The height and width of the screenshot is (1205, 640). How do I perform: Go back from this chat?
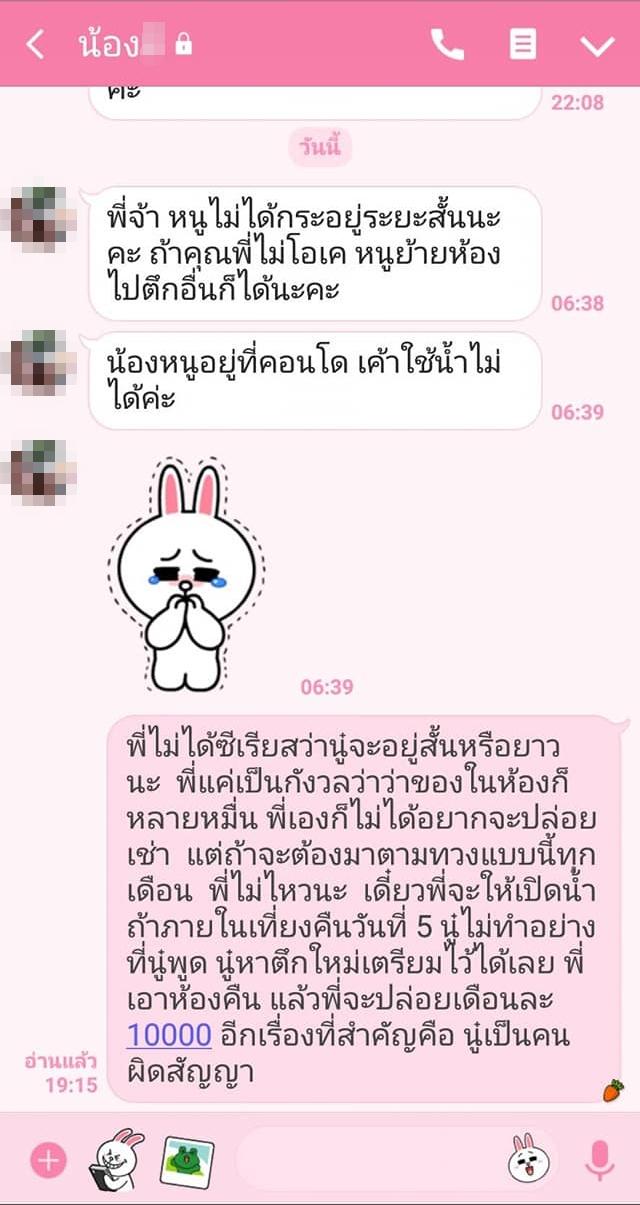35,44
